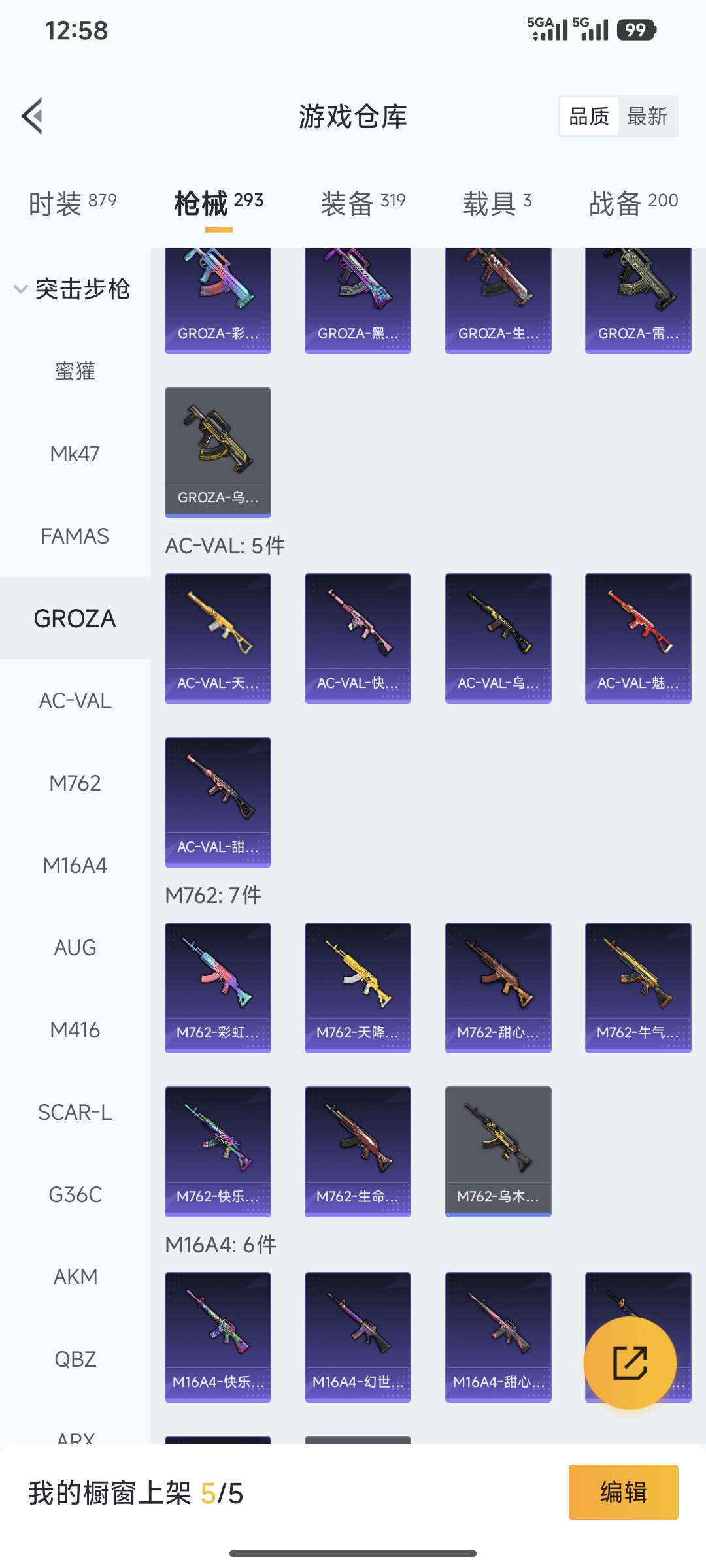
Task: Tap the 编辑 button
Action: [623, 1492]
